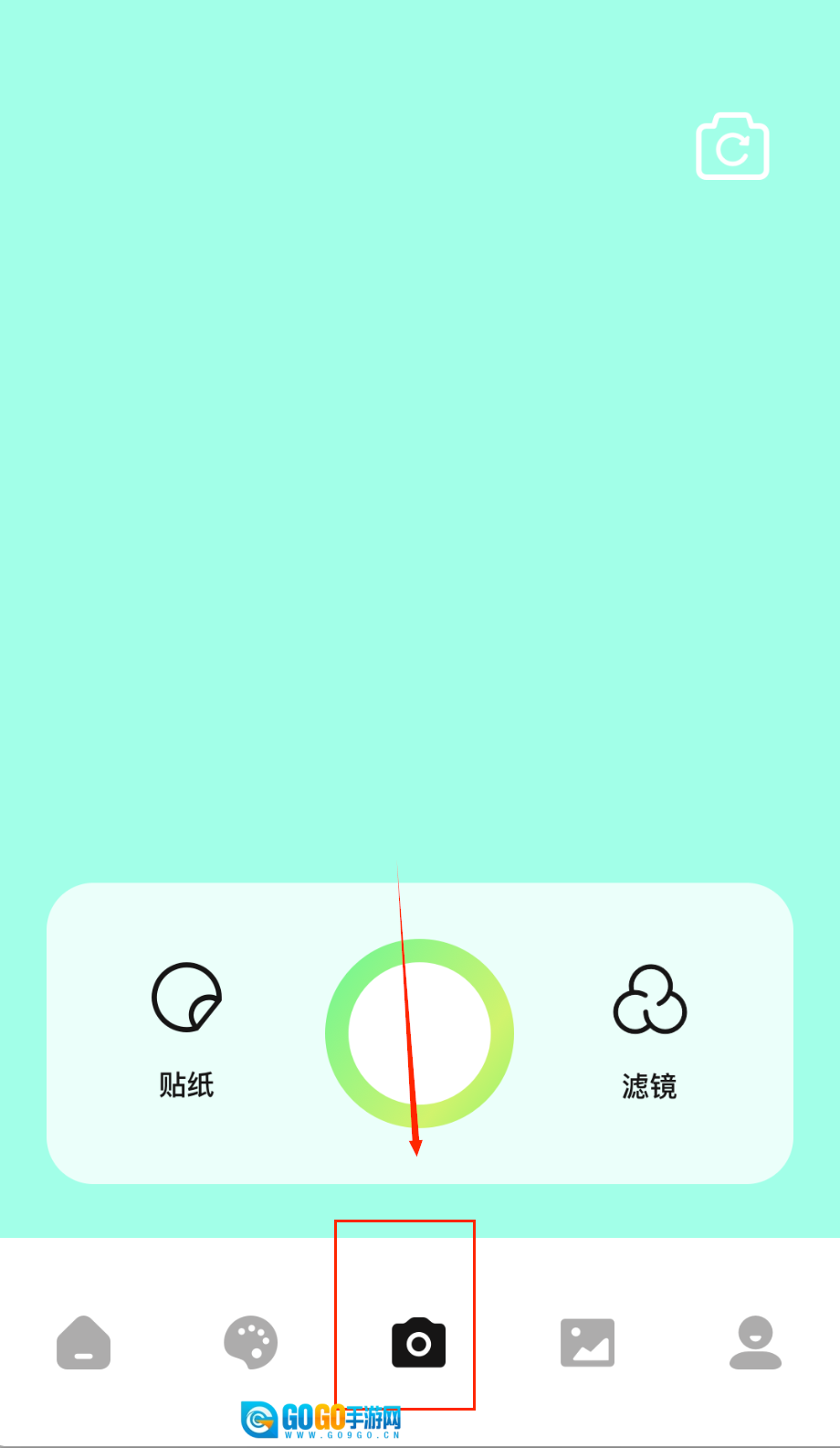
Task: Take a photo with the shutter button
Action: (x=419, y=1033)
